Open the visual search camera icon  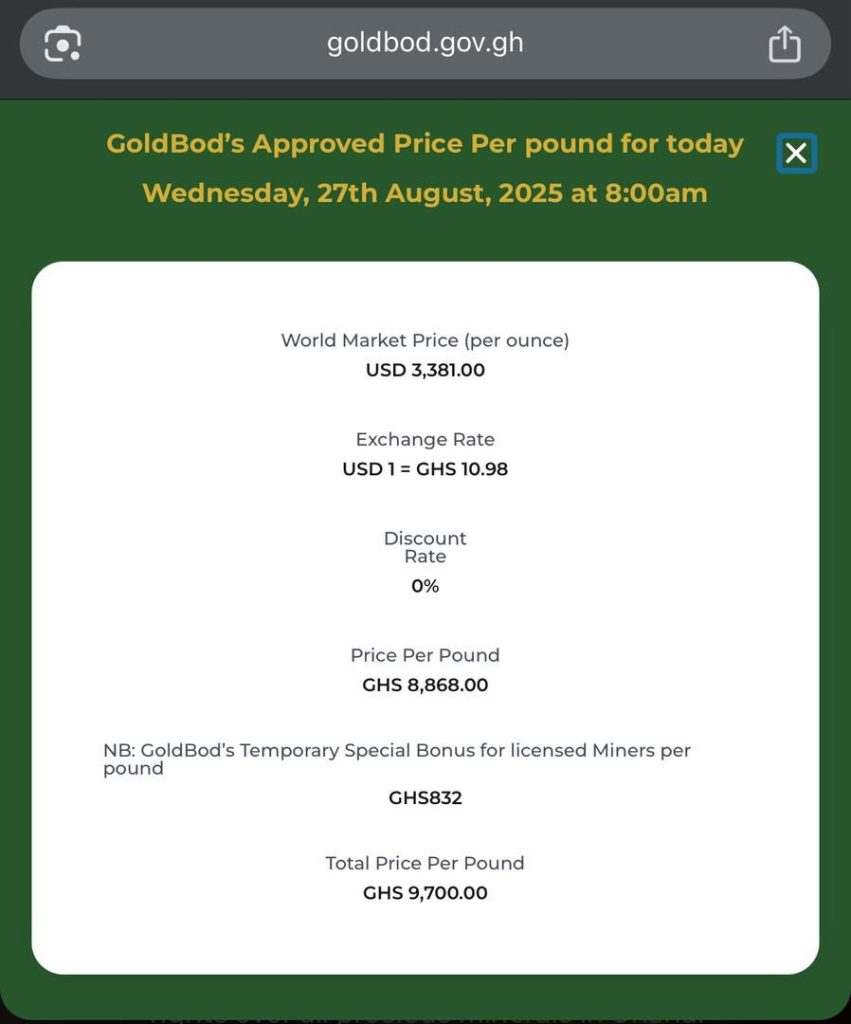pyautogui.click(x=62, y=44)
